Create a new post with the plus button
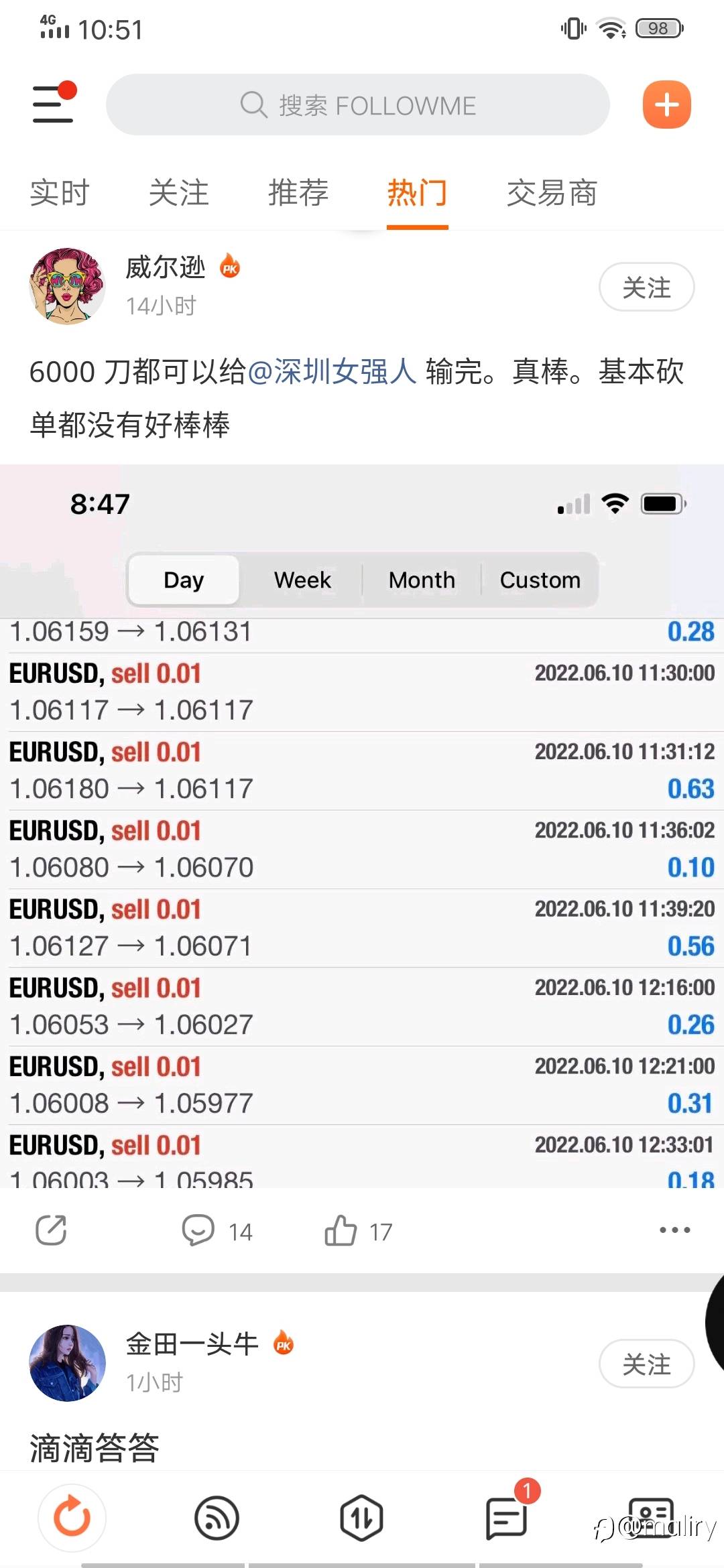The height and width of the screenshot is (1568, 724). tap(666, 105)
